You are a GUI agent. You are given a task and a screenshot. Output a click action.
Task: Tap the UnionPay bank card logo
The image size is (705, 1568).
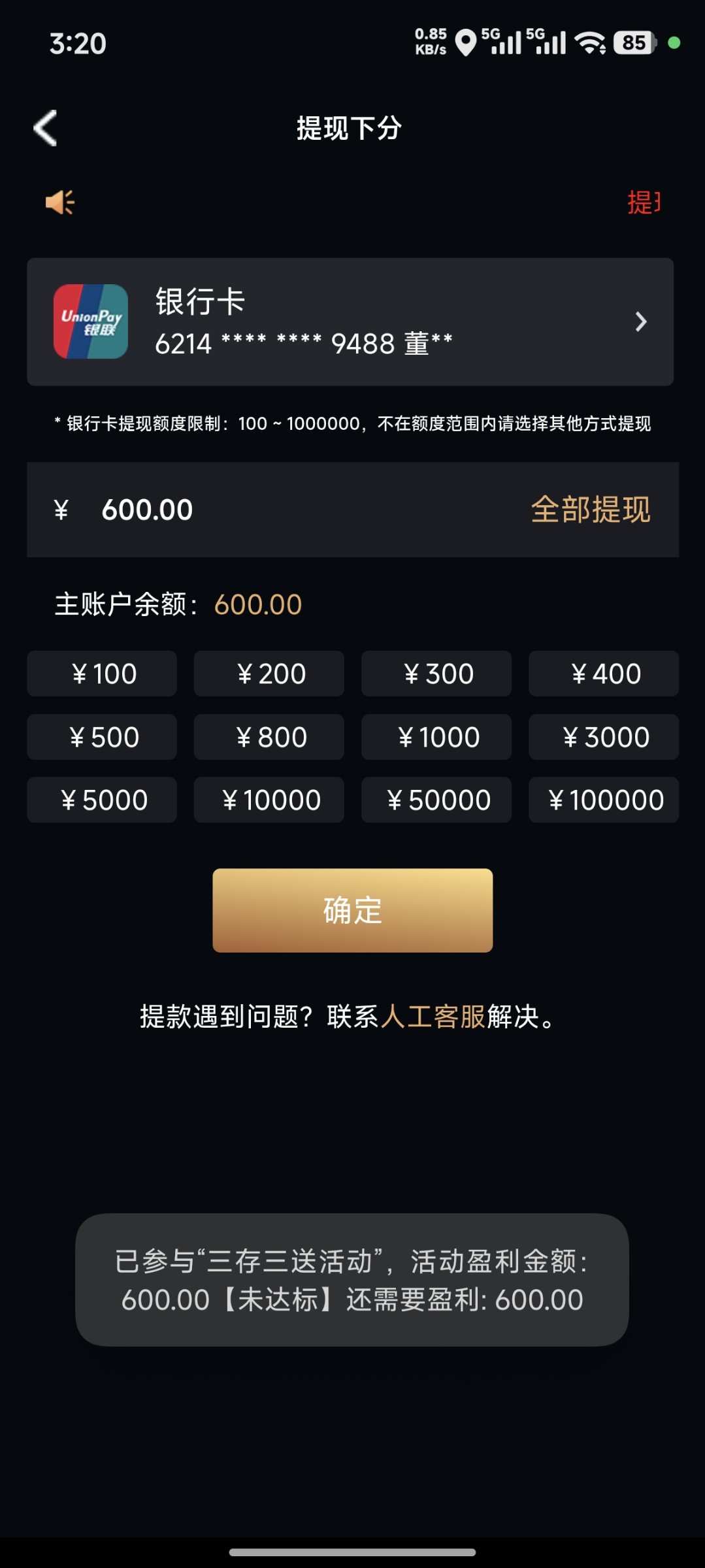tap(90, 321)
